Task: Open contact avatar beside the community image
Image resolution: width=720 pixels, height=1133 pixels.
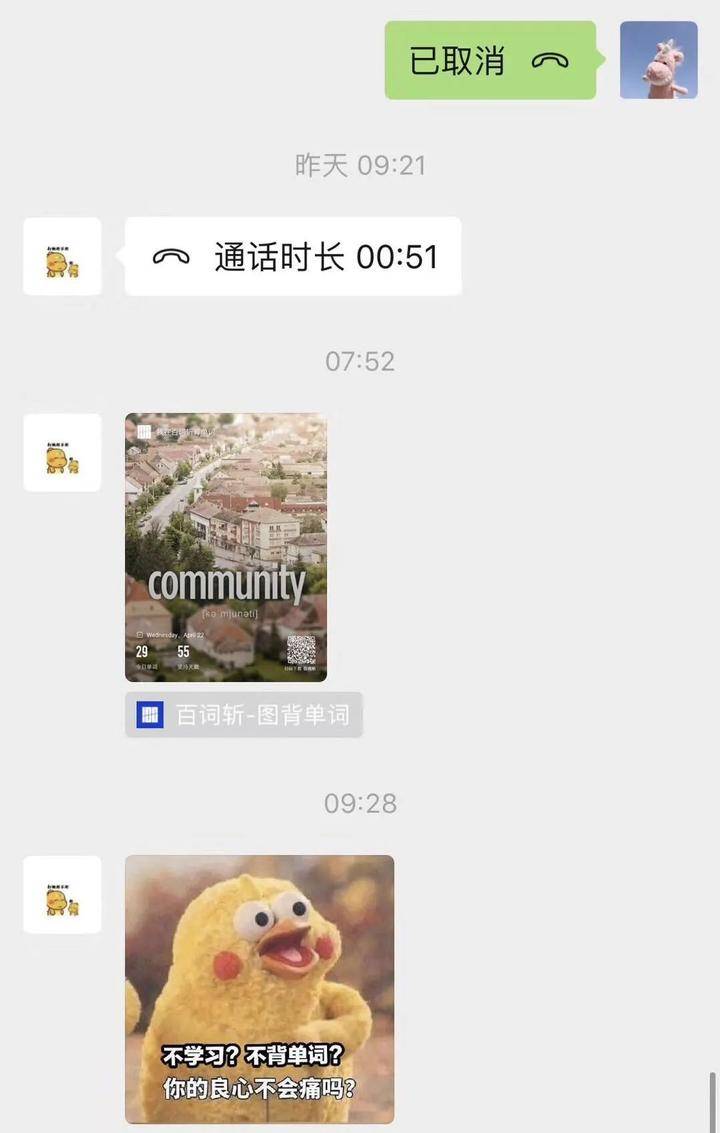Action: pyautogui.click(x=62, y=452)
